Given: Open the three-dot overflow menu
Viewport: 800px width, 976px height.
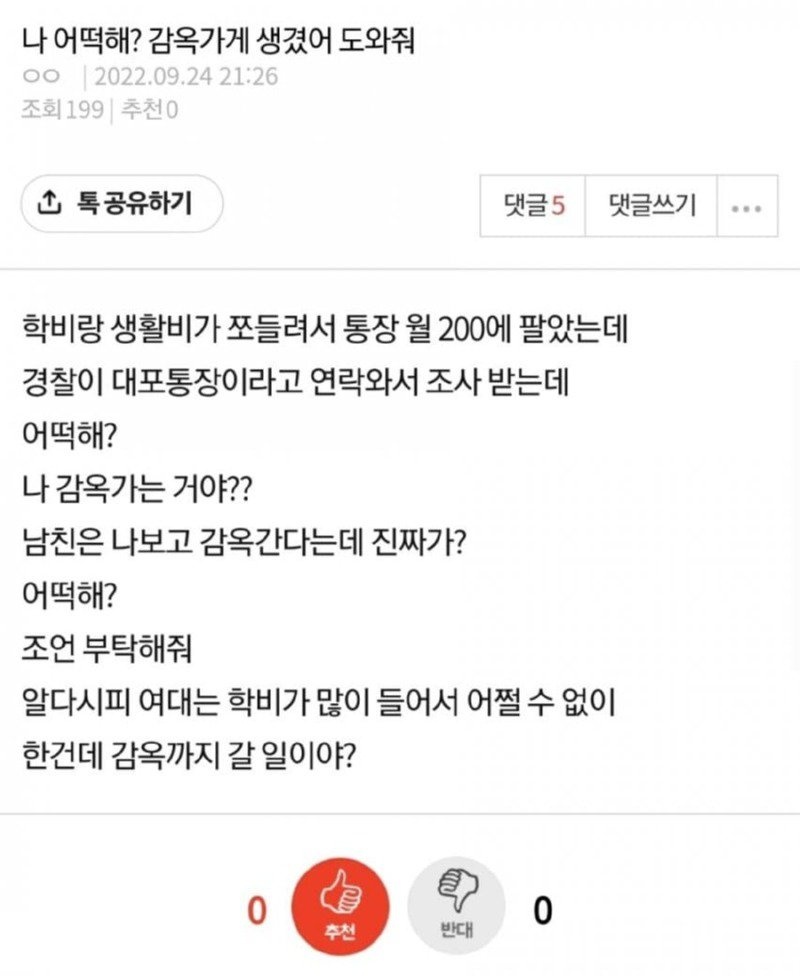Looking at the screenshot, I should pos(747,207).
